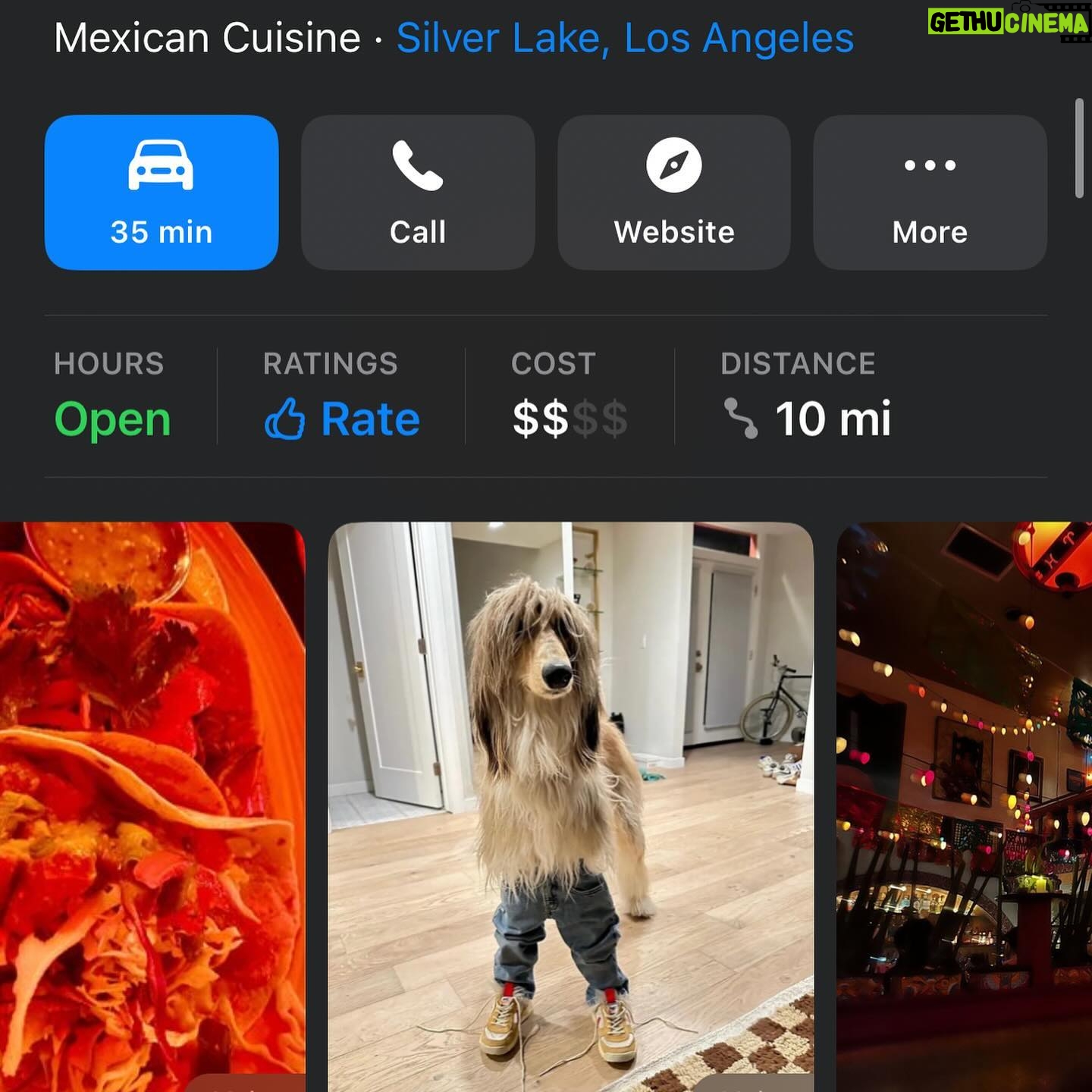Open the restaurant's website
The width and height of the screenshot is (1092, 1092).
coord(674,193)
